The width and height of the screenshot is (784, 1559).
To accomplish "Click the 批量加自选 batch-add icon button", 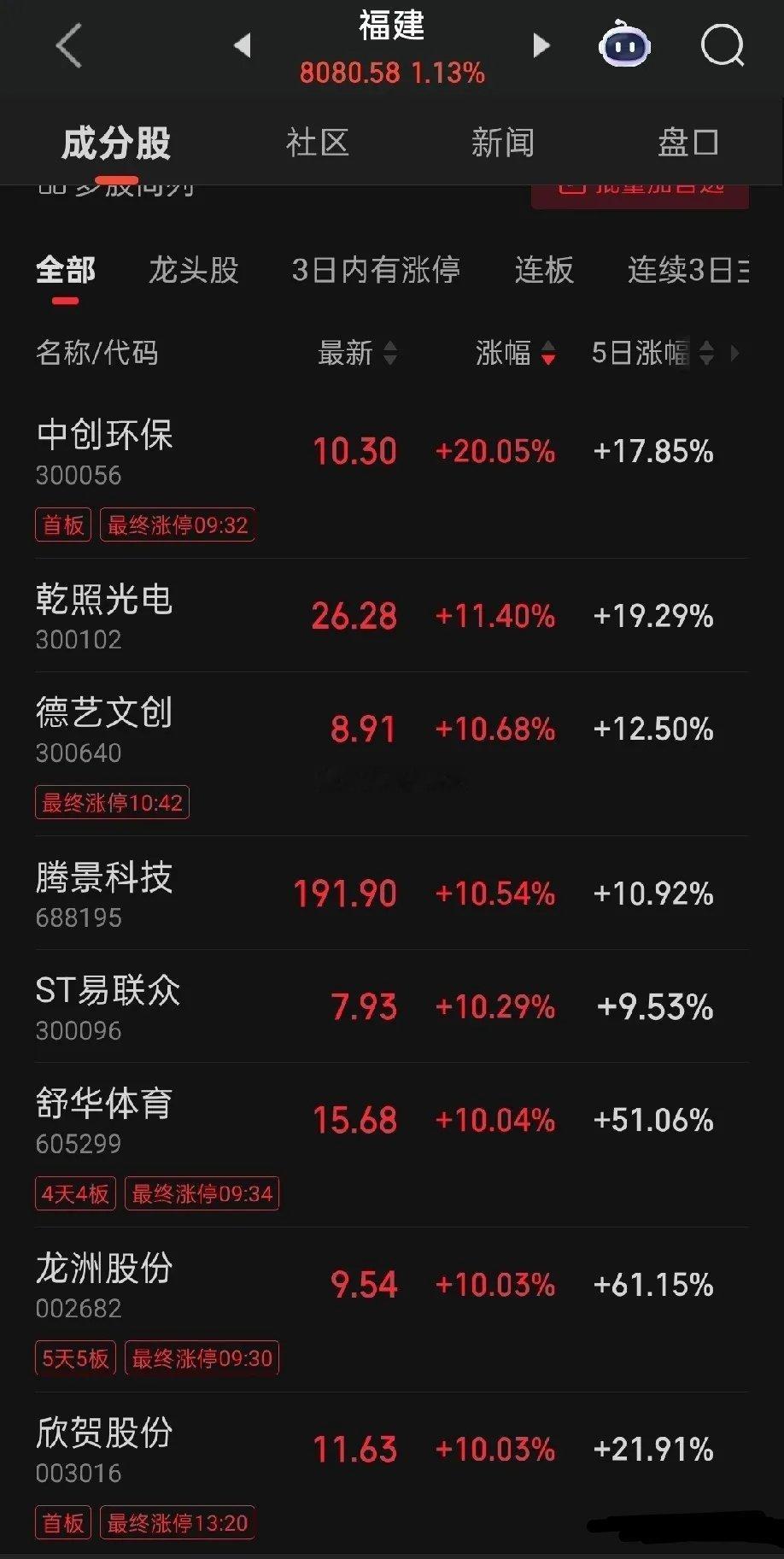I will coord(640,186).
